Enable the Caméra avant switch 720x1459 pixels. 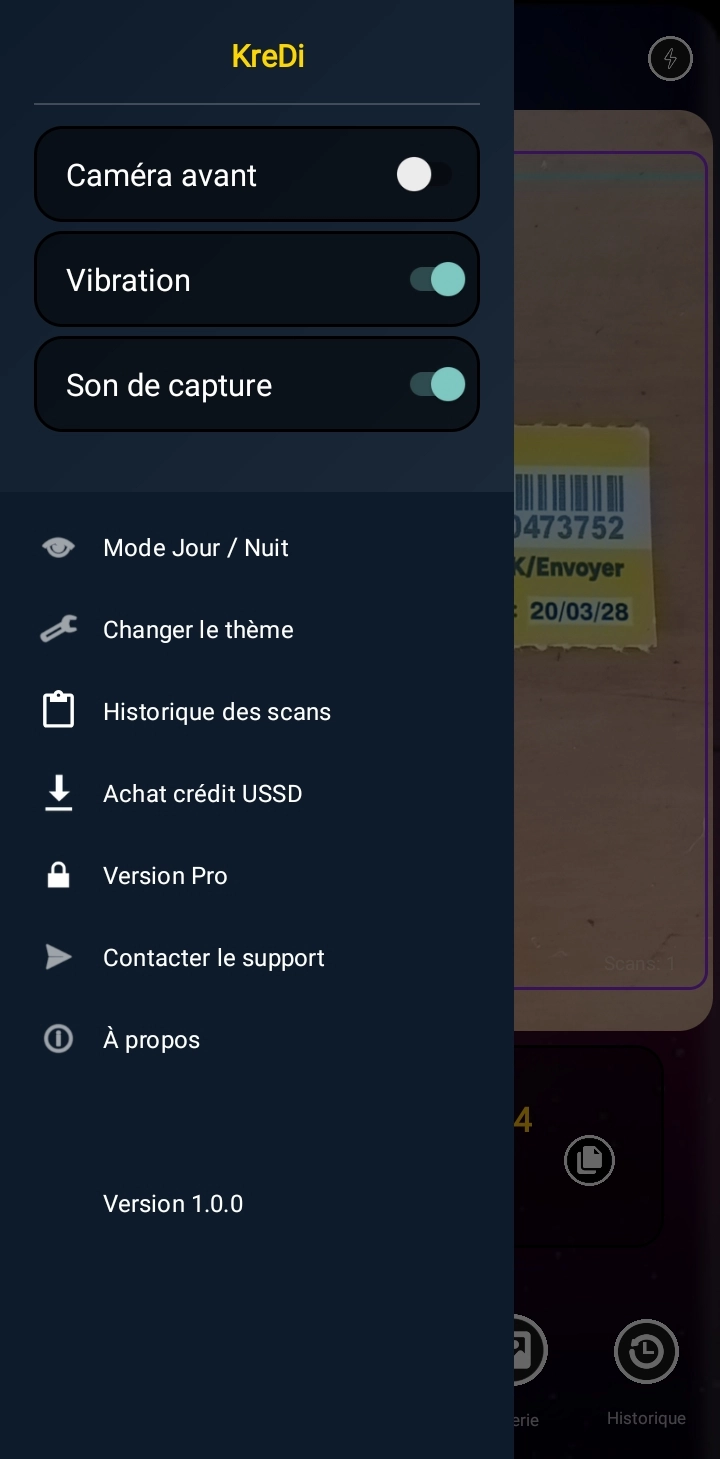424,175
